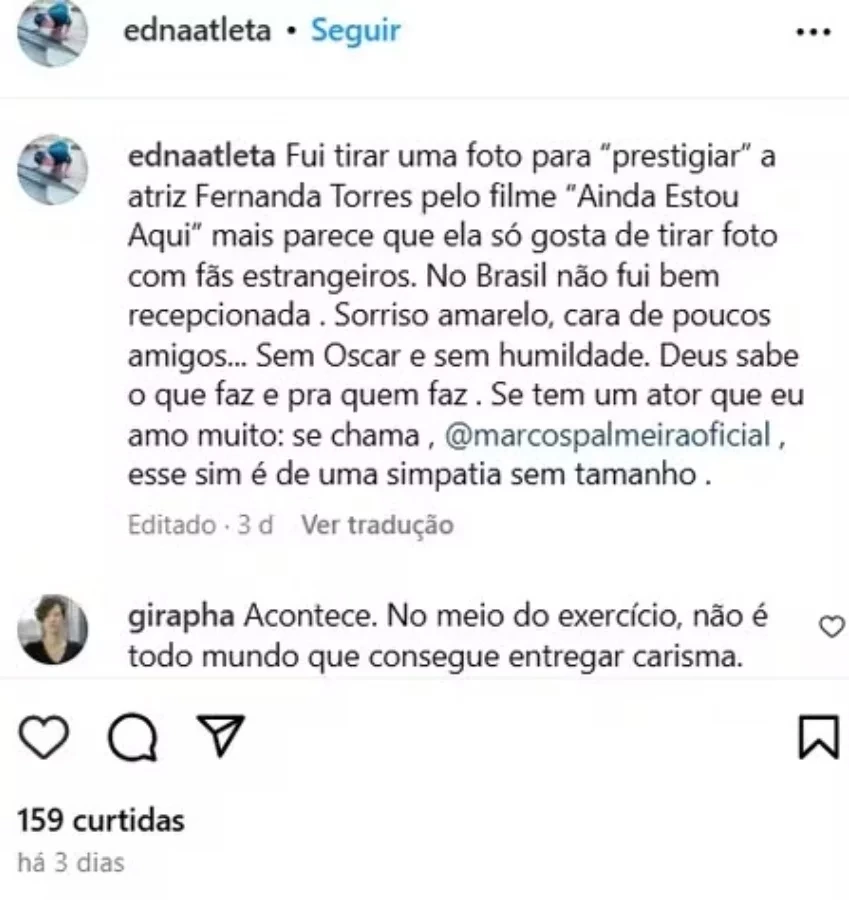This screenshot has width=849, height=900.
Task: Tap Ver tradução to translate the caption
Action: [377, 524]
